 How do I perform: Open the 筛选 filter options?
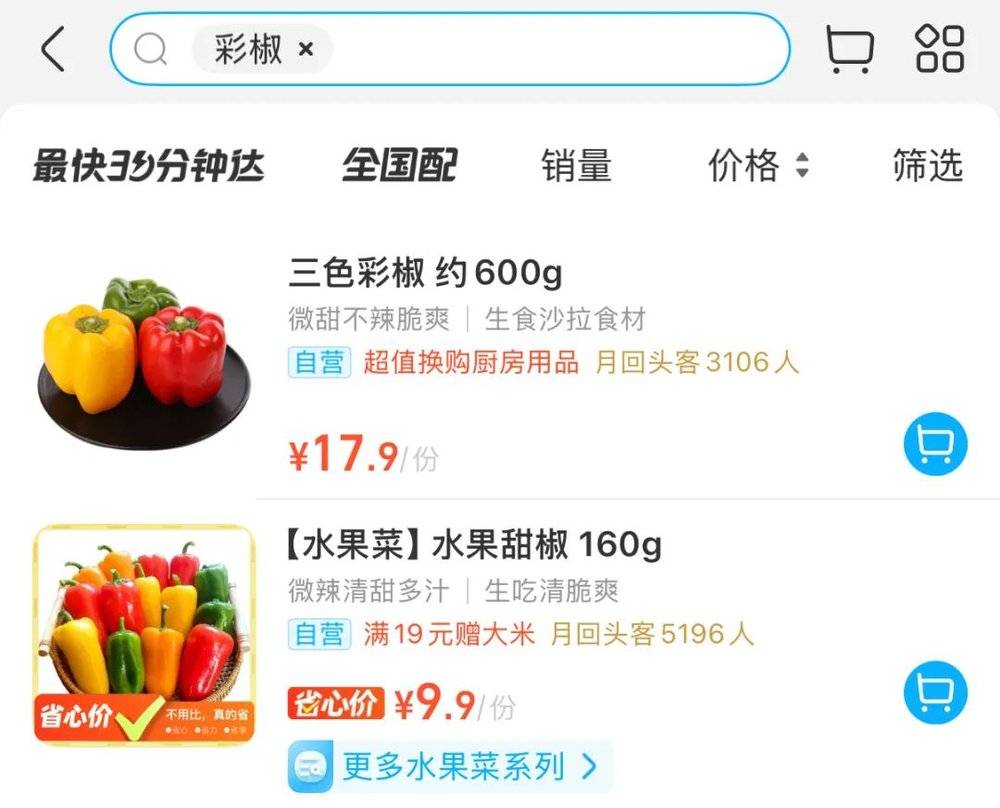[927, 166]
